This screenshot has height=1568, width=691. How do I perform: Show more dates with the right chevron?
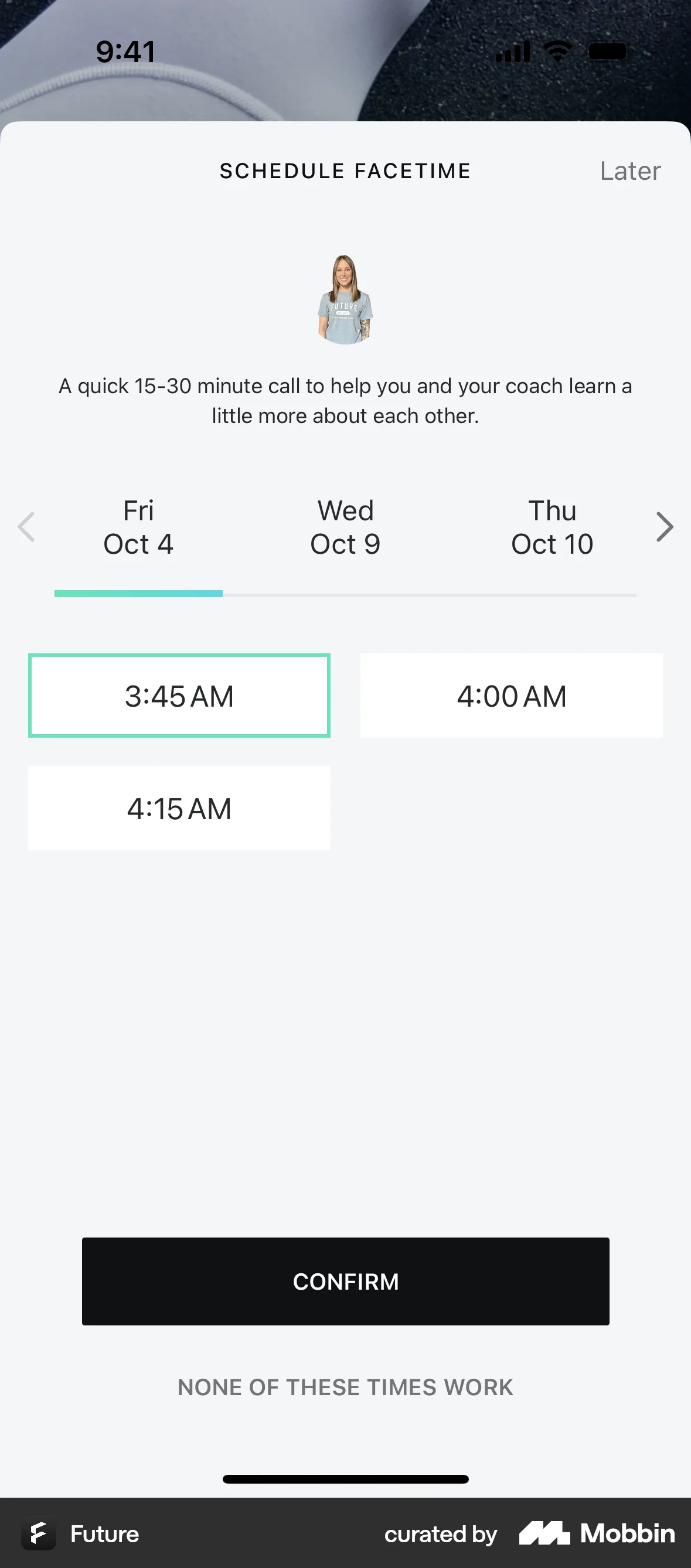pyautogui.click(x=665, y=527)
